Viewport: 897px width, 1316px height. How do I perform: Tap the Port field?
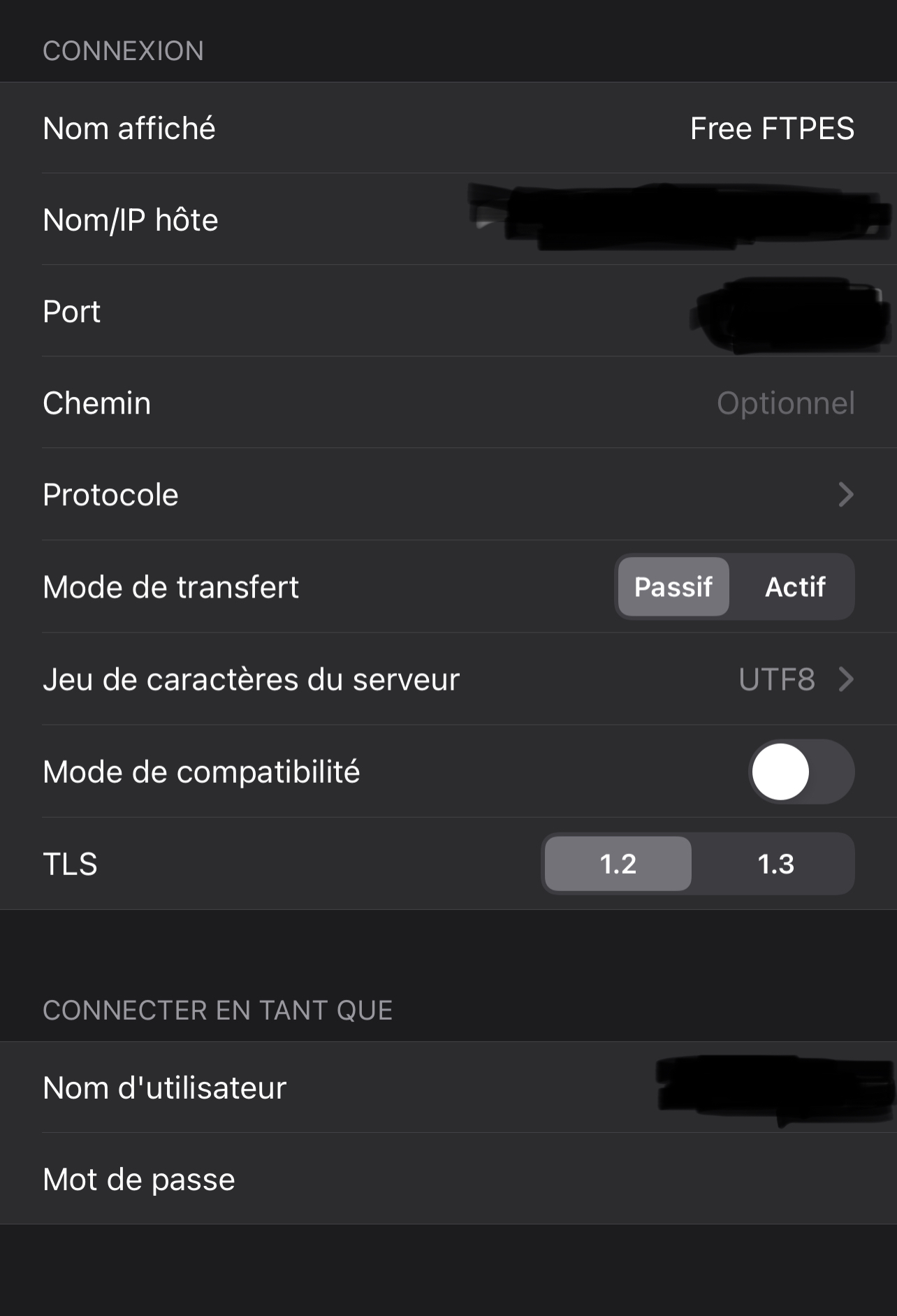782,312
